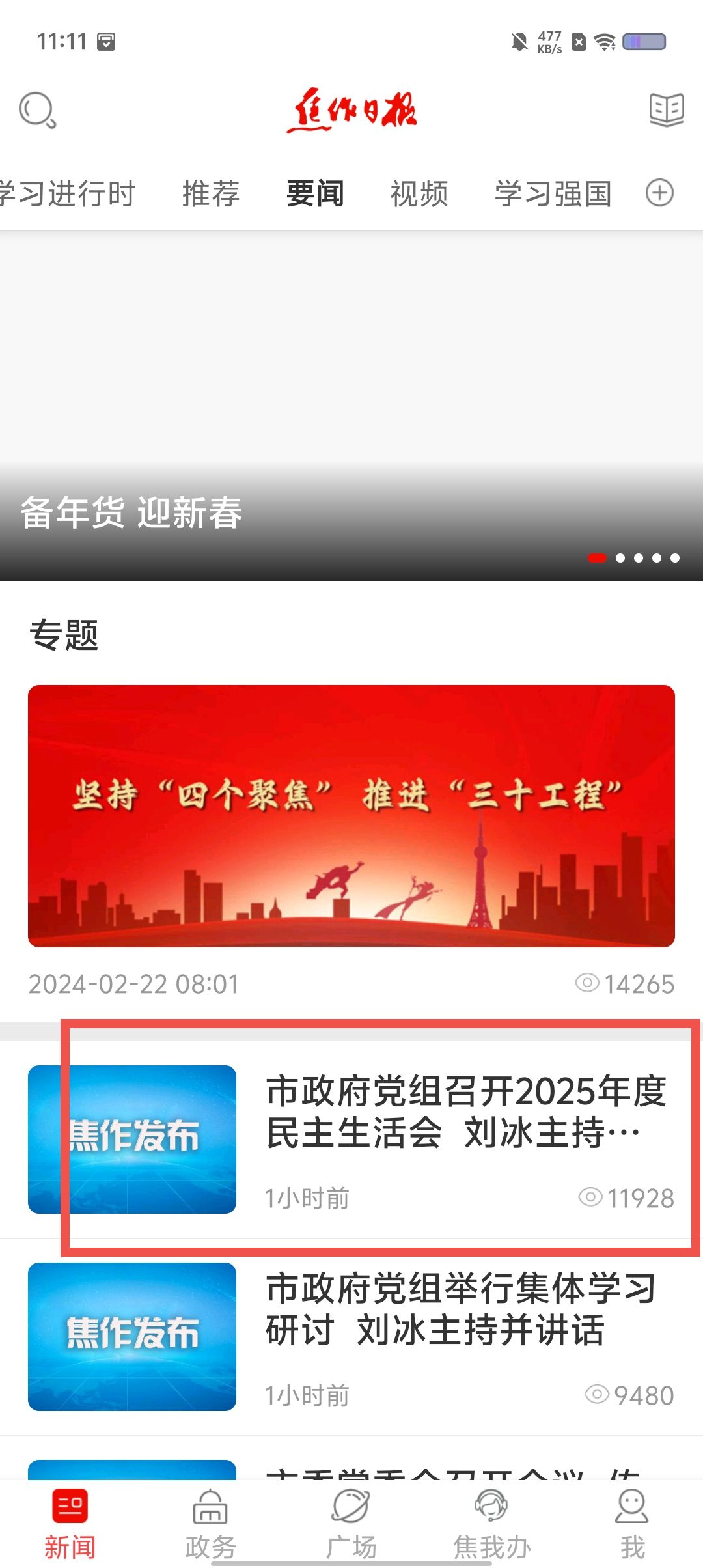703x1568 pixels.
Task: Add more channels with plus icon
Action: coord(659,193)
